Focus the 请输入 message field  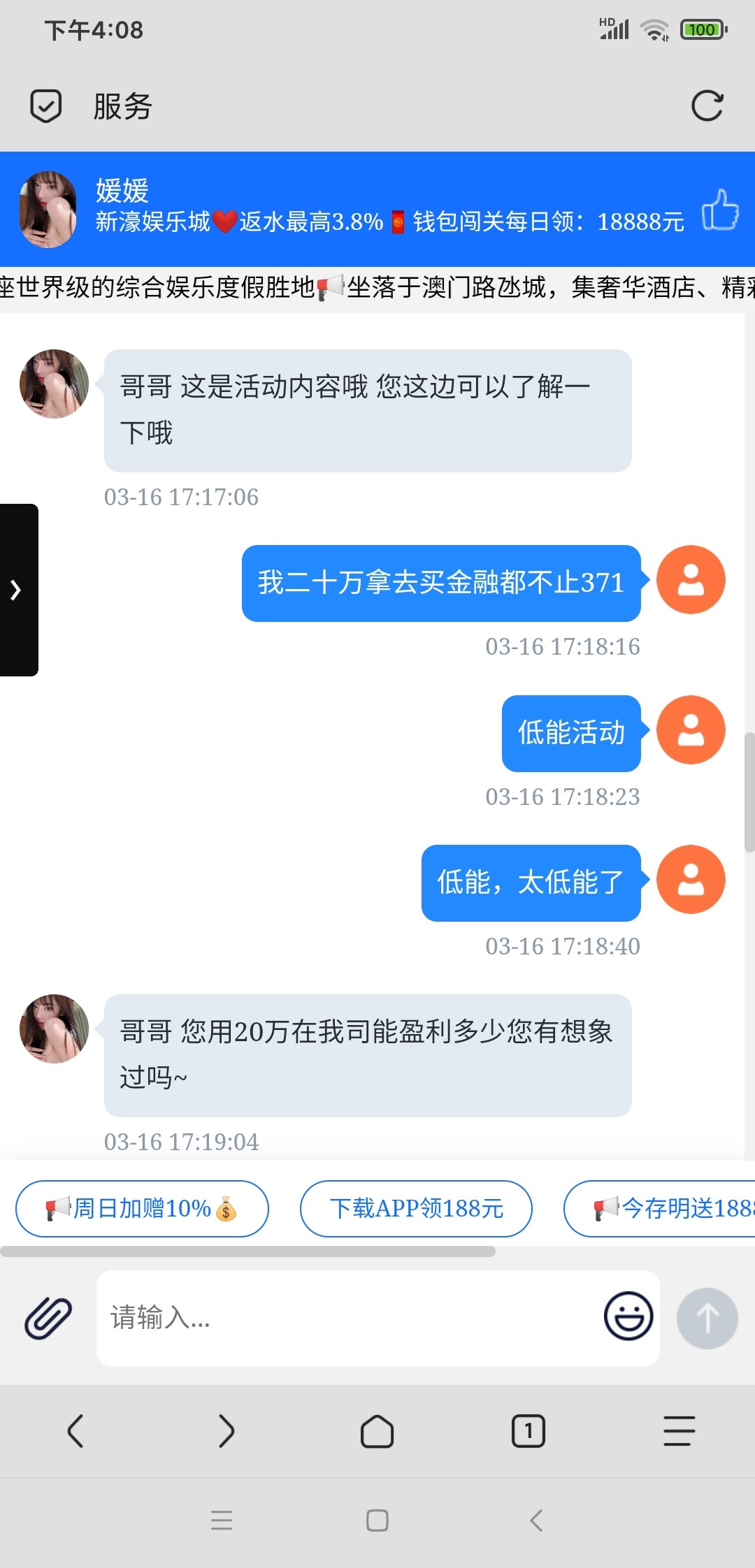350,1318
